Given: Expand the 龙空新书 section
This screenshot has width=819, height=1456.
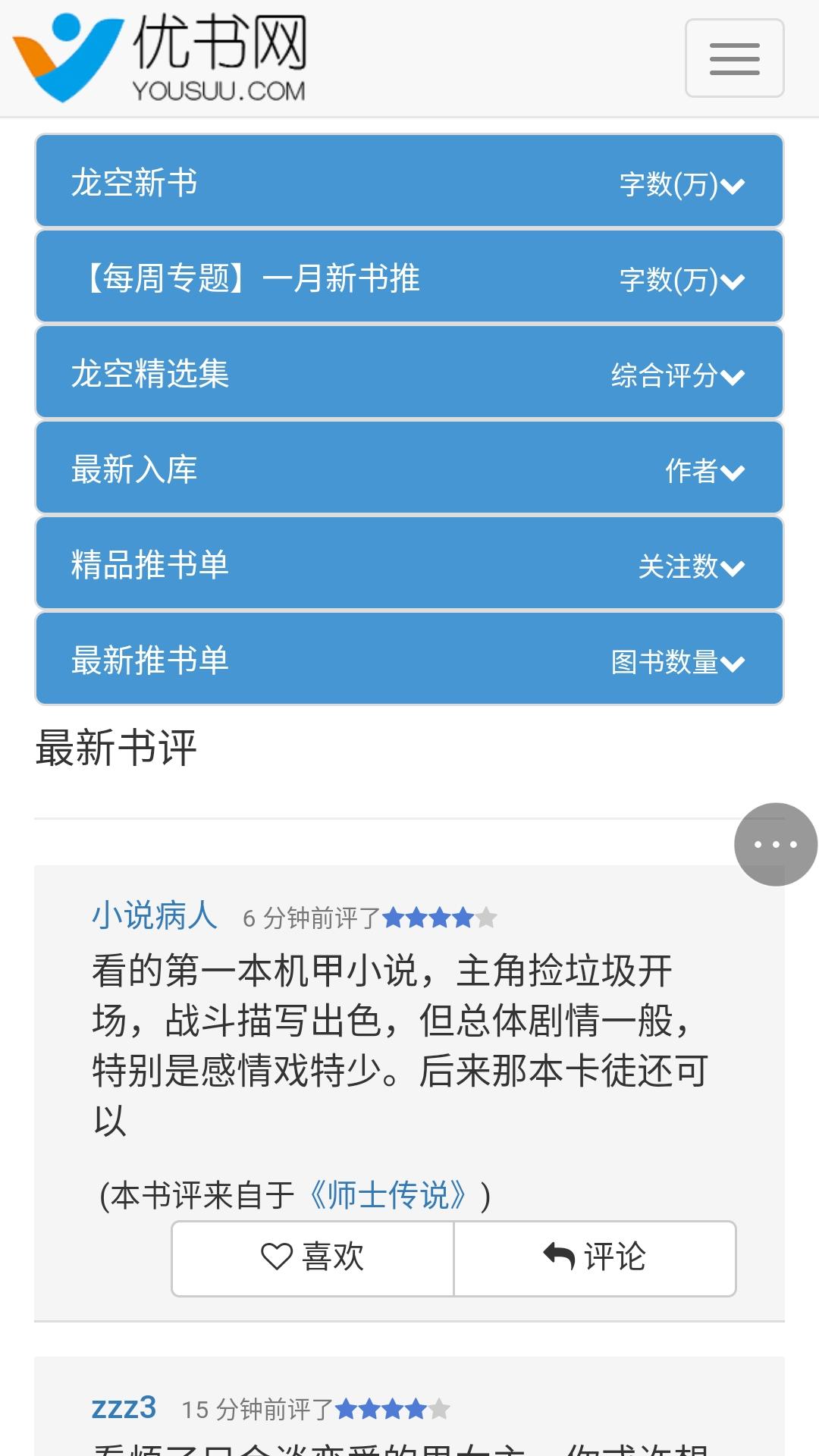Looking at the screenshot, I should point(409,181).
